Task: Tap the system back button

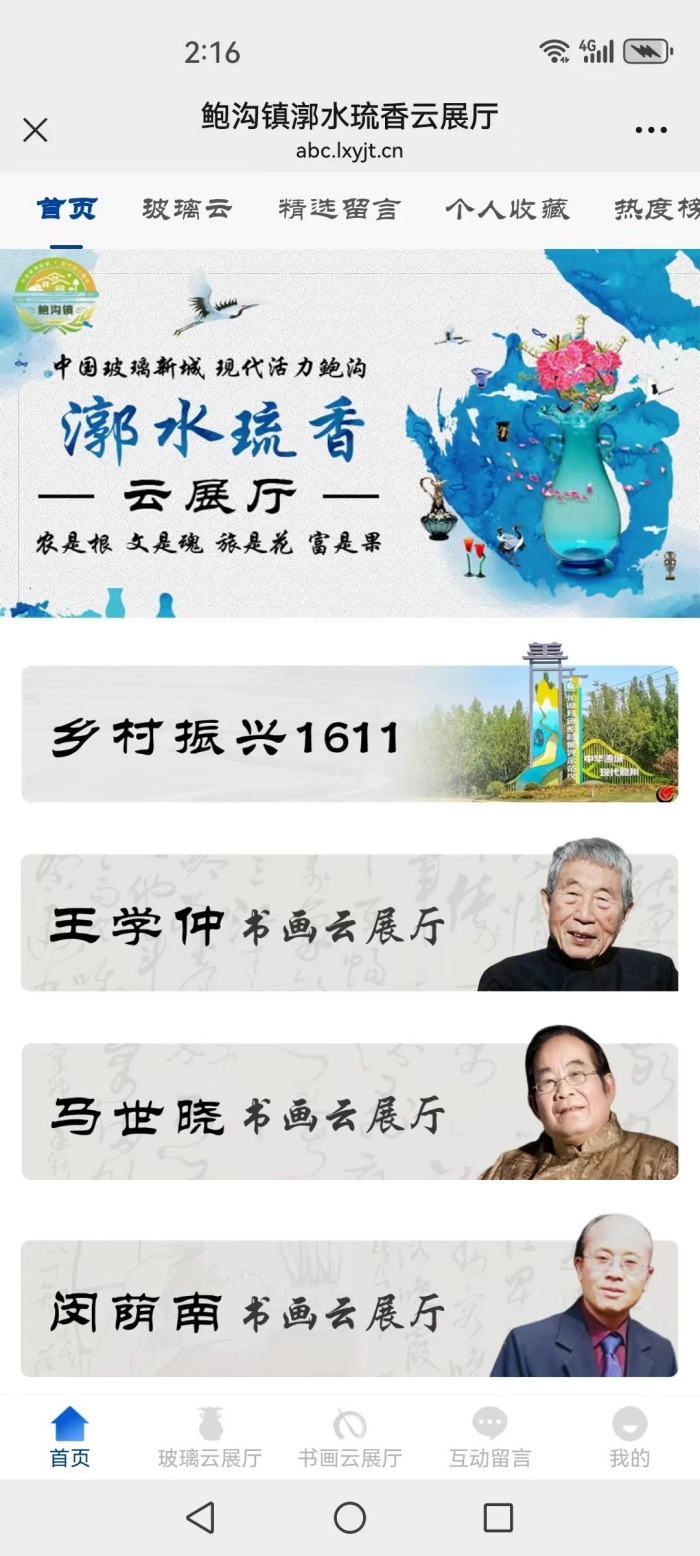Action: (201, 1518)
